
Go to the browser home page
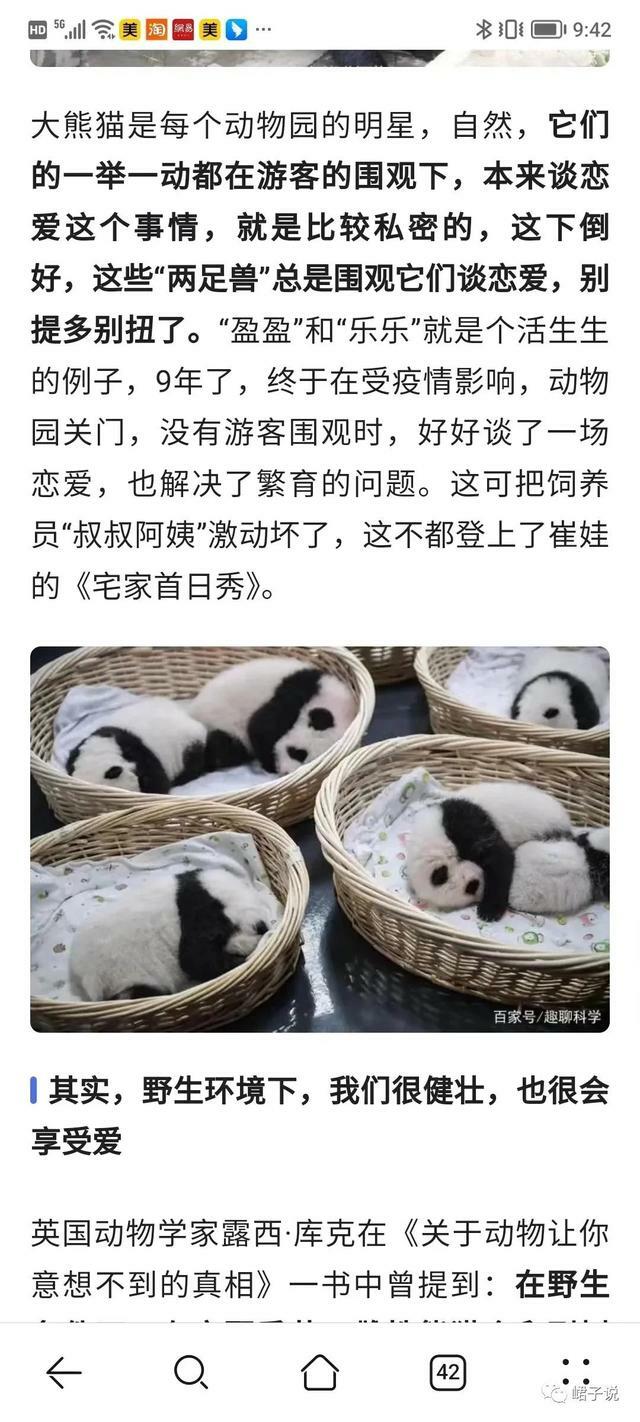pos(320,1372)
